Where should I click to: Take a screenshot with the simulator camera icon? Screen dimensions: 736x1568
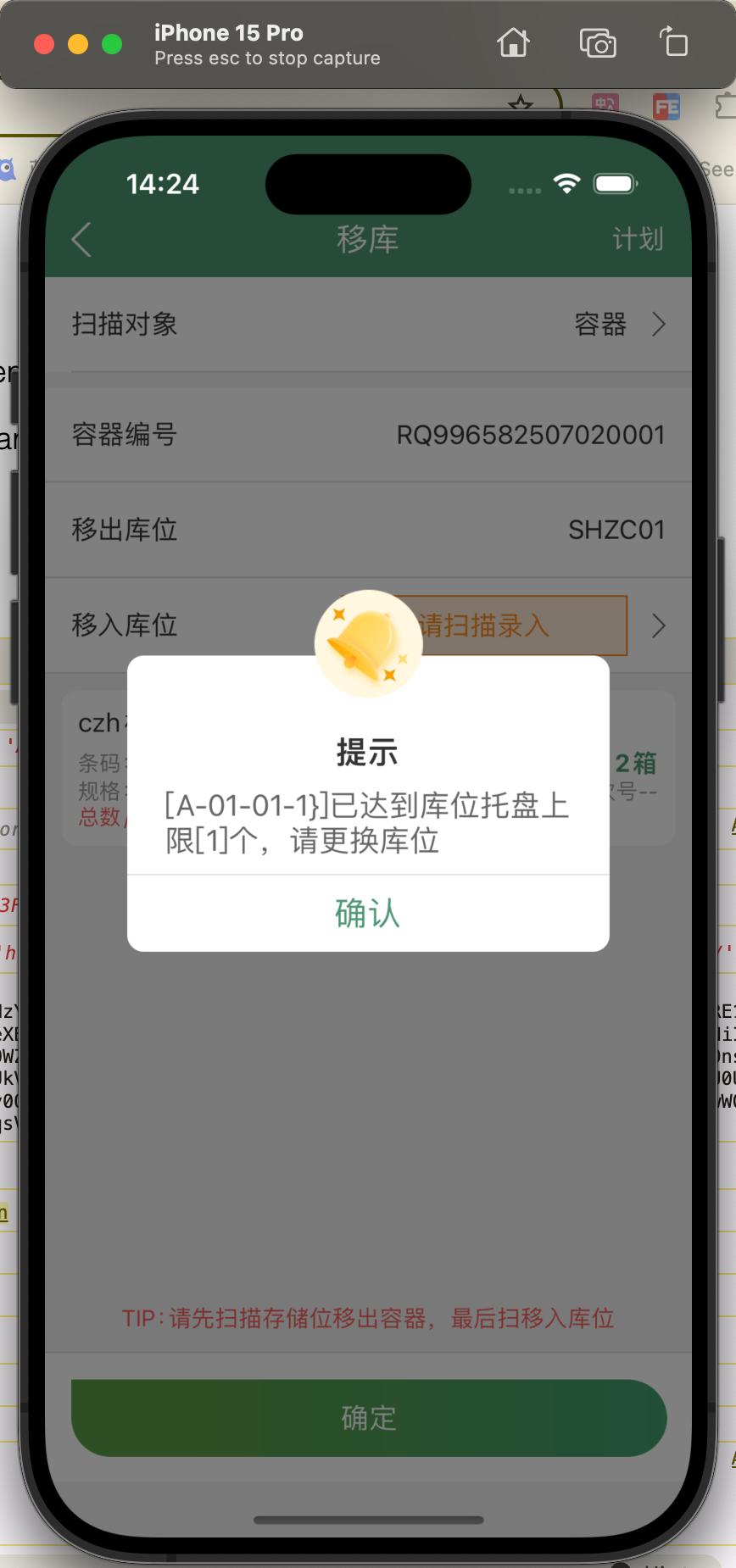point(598,43)
